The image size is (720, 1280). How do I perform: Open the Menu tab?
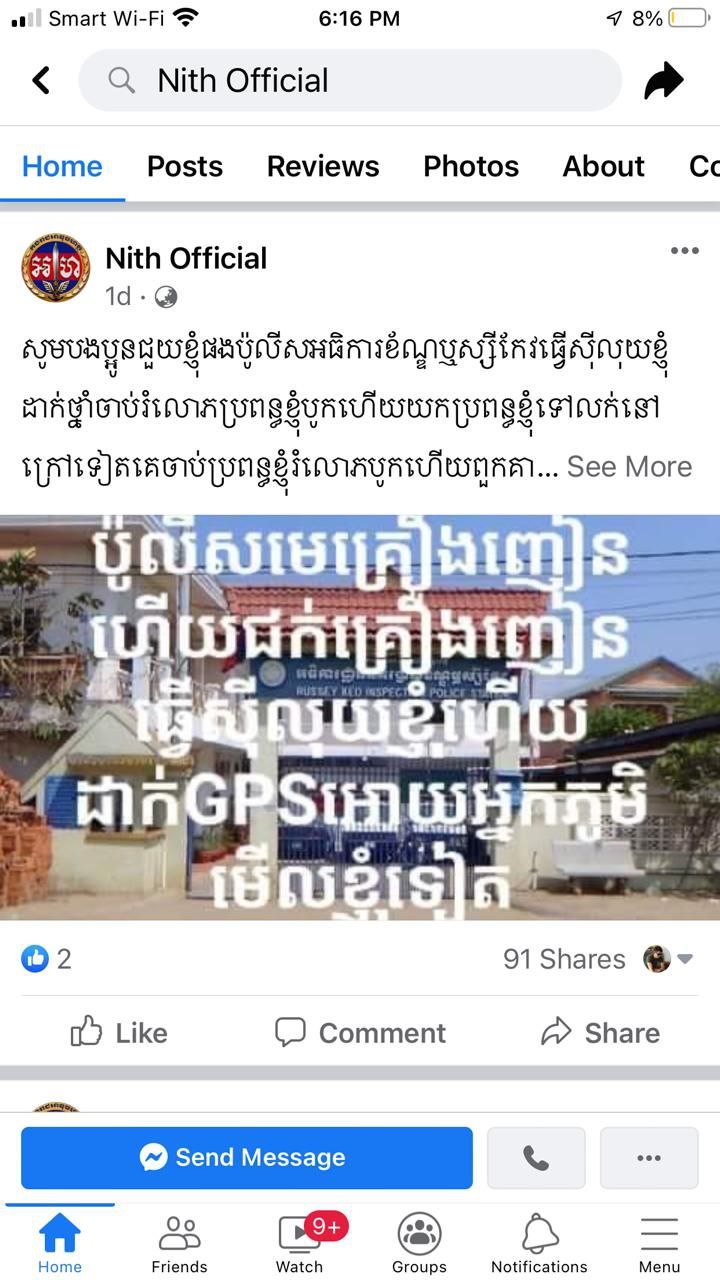point(659,1244)
